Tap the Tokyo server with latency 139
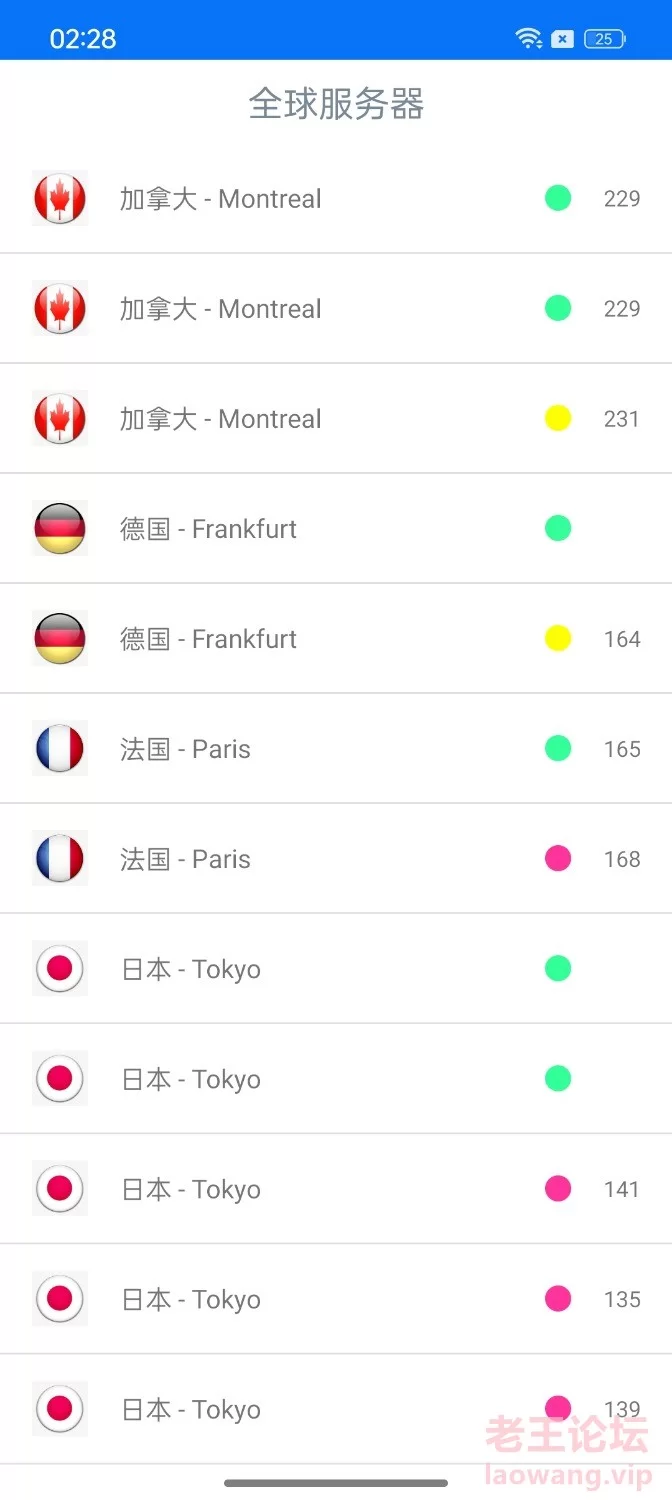Image resolution: width=672 pixels, height=1500 pixels. click(x=336, y=1408)
